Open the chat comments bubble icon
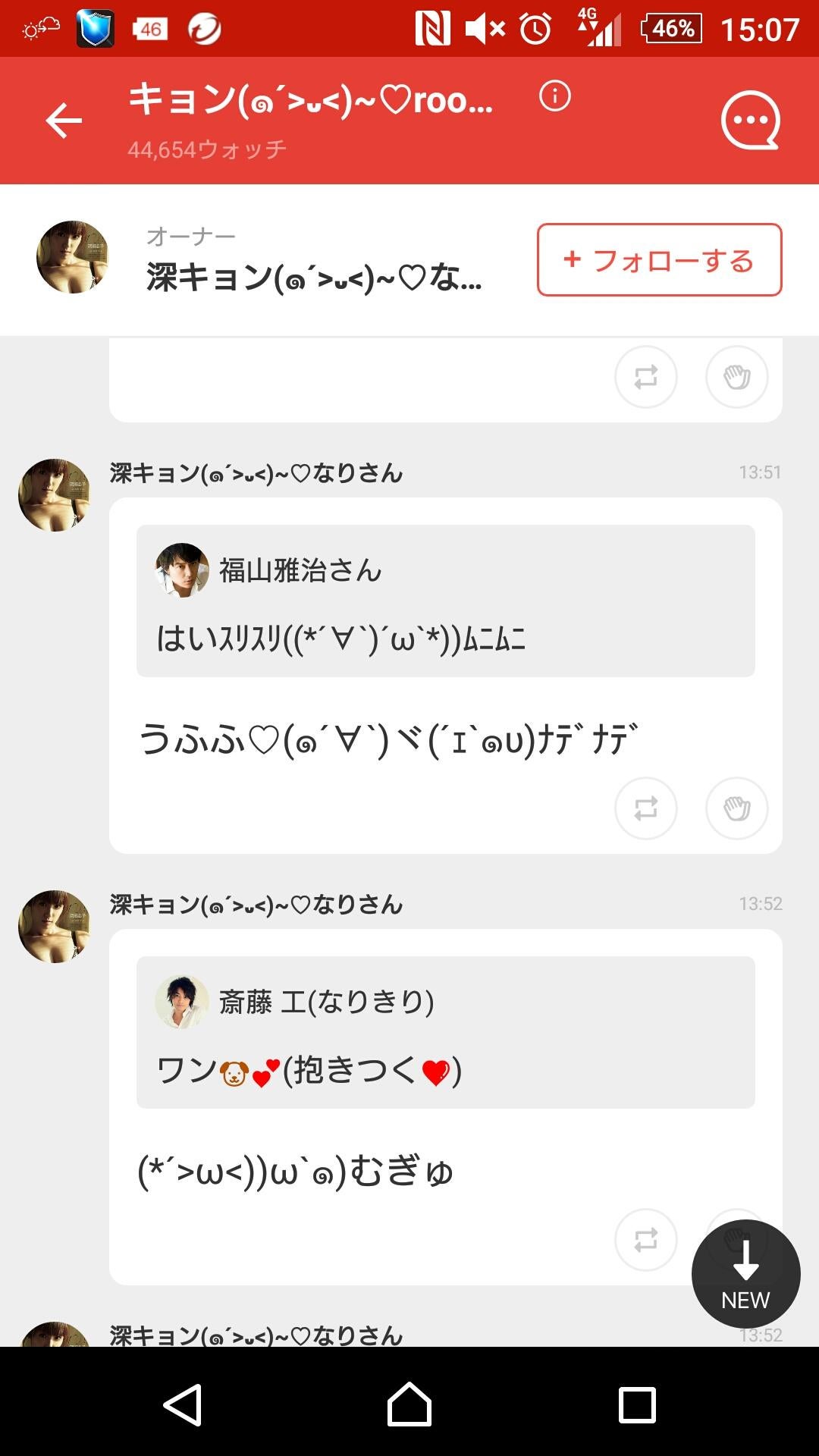 click(750, 121)
